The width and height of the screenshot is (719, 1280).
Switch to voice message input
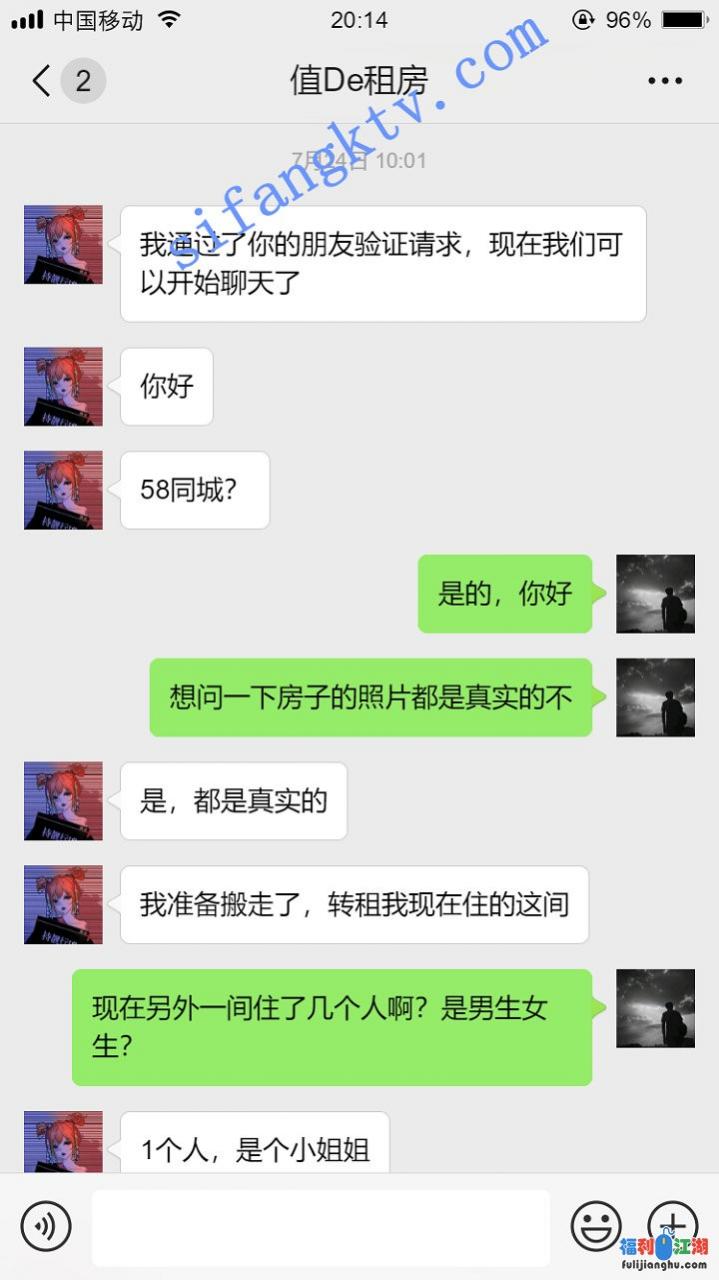point(46,1226)
